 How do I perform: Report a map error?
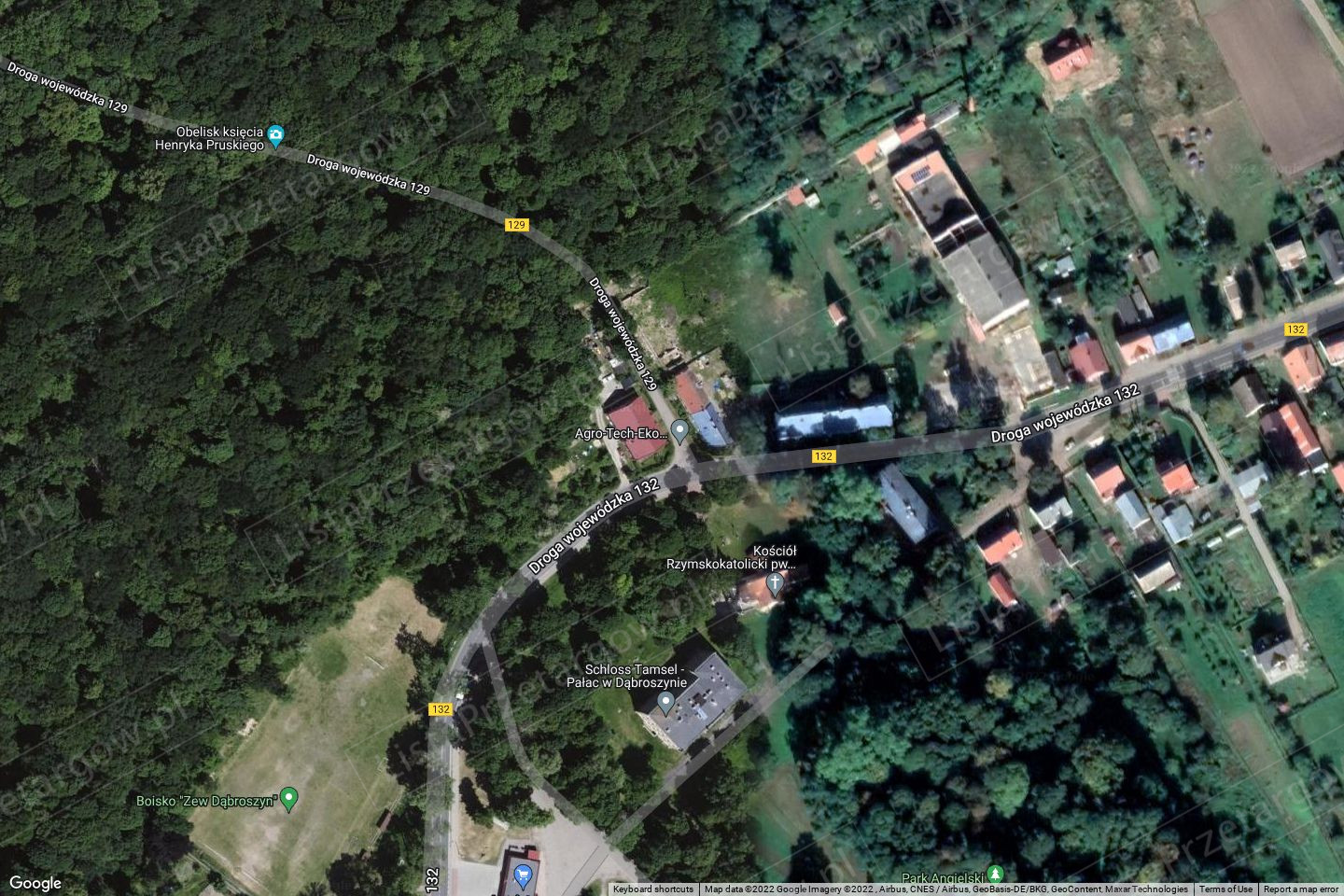coord(1301,889)
